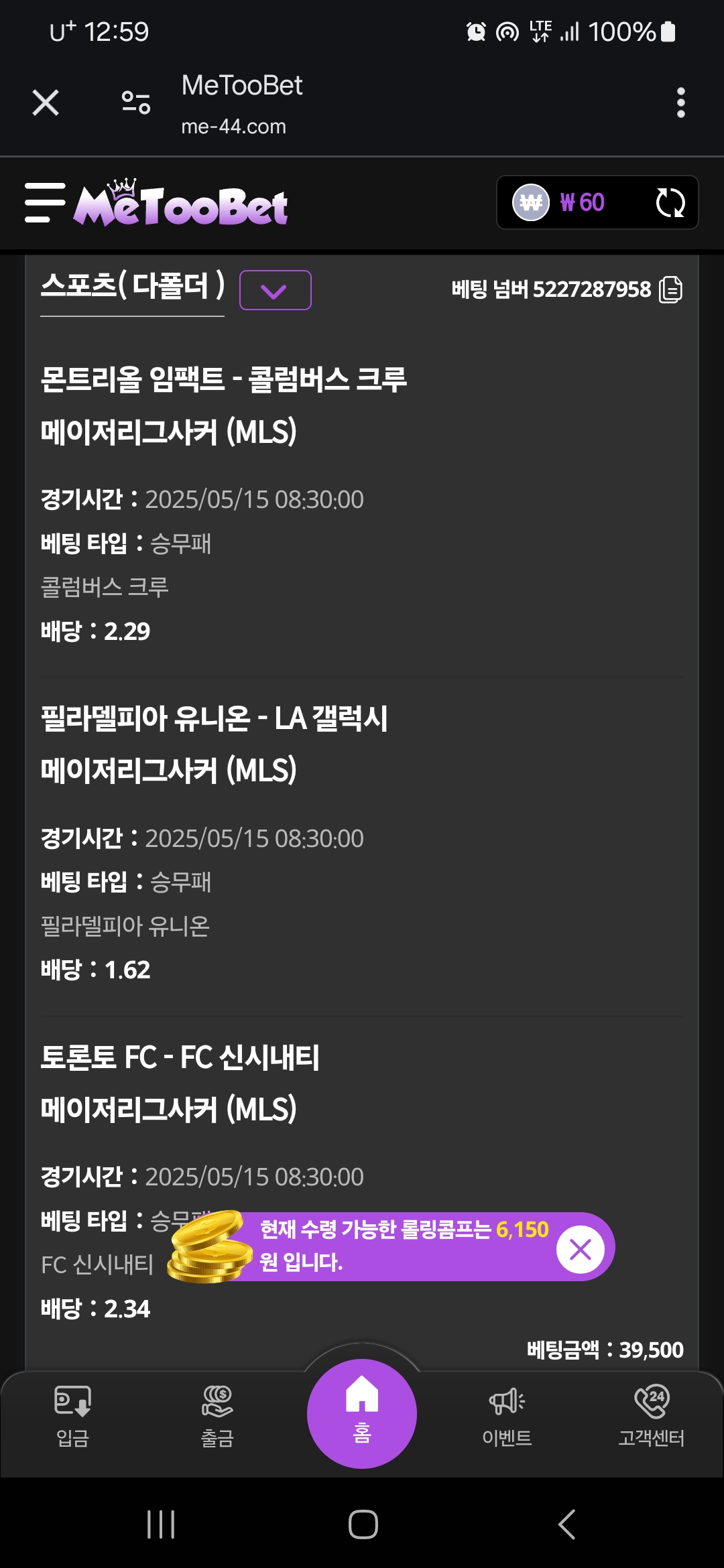The image size is (724, 1568).
Task: Open the hamburger drawer menu
Action: pyautogui.click(x=45, y=202)
